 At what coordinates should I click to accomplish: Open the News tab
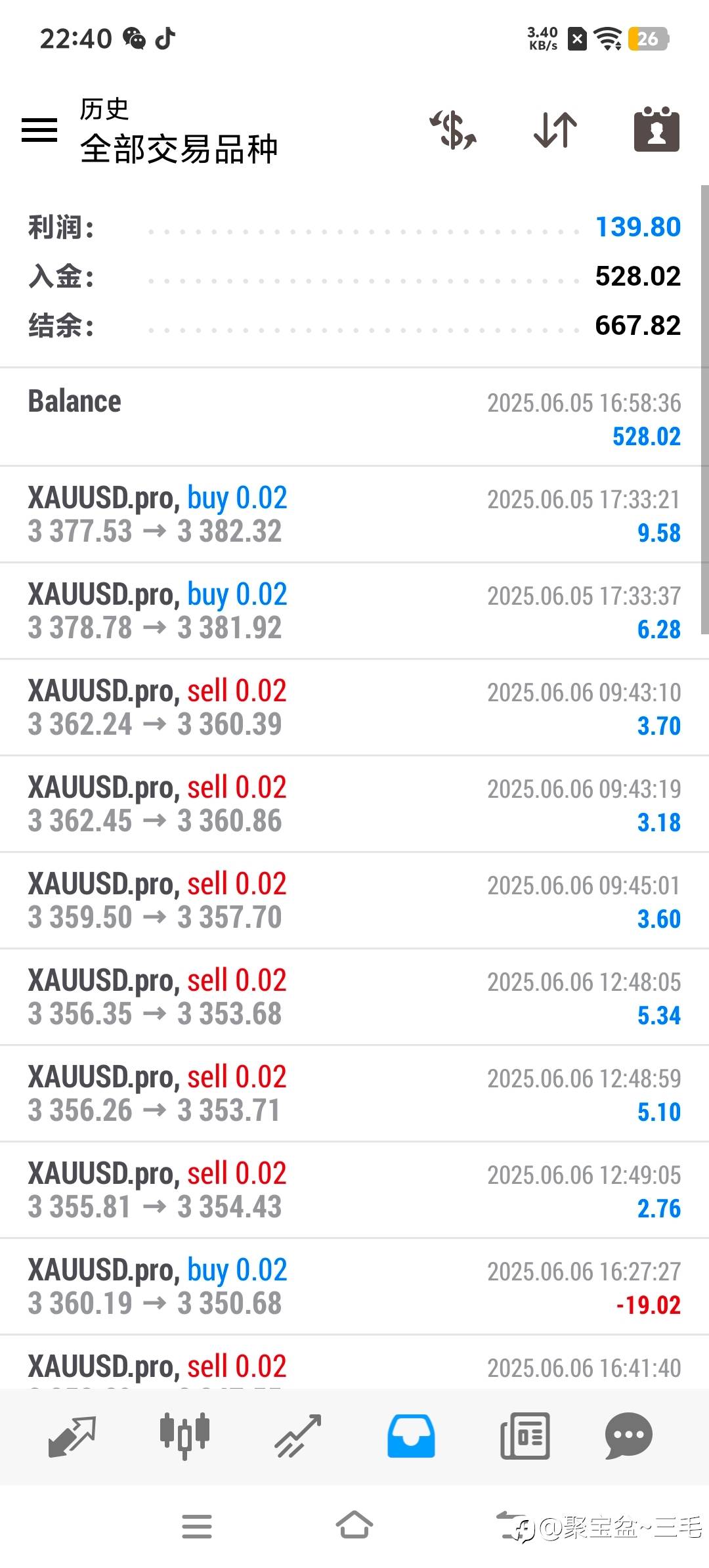coord(525,1436)
